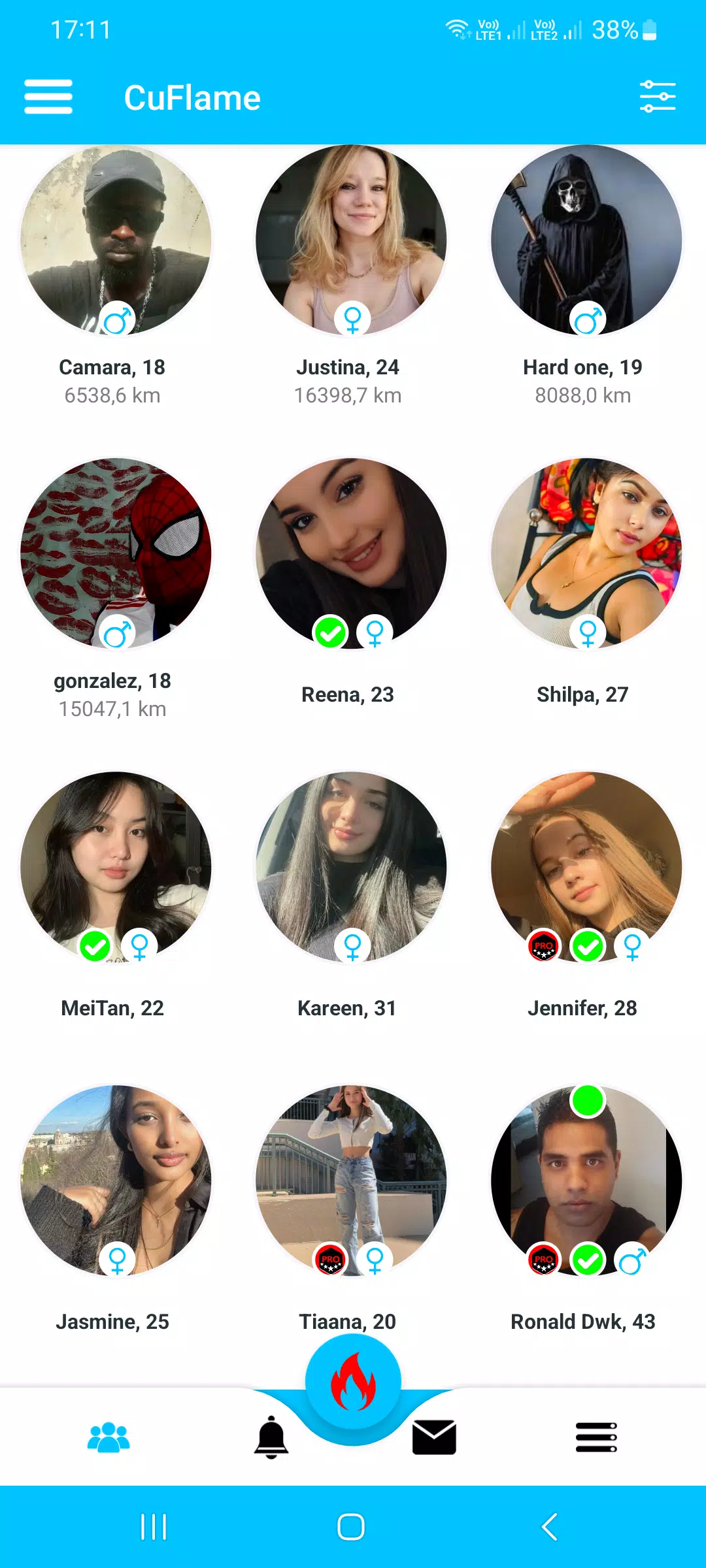Viewport: 706px width, 1568px height.
Task: Open Tiaana's profile
Action: tap(351, 1181)
